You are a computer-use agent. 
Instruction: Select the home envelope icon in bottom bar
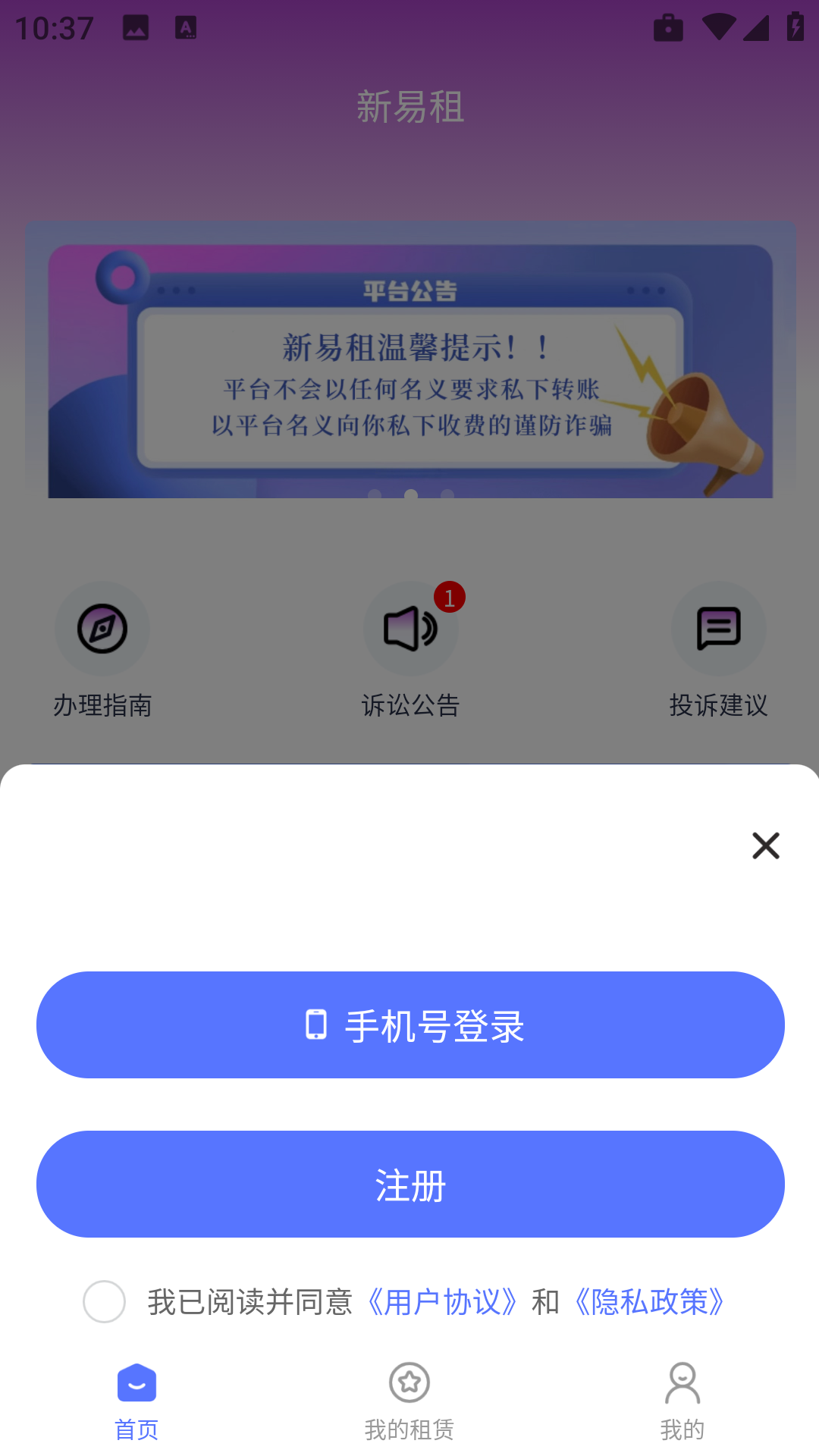click(136, 1382)
